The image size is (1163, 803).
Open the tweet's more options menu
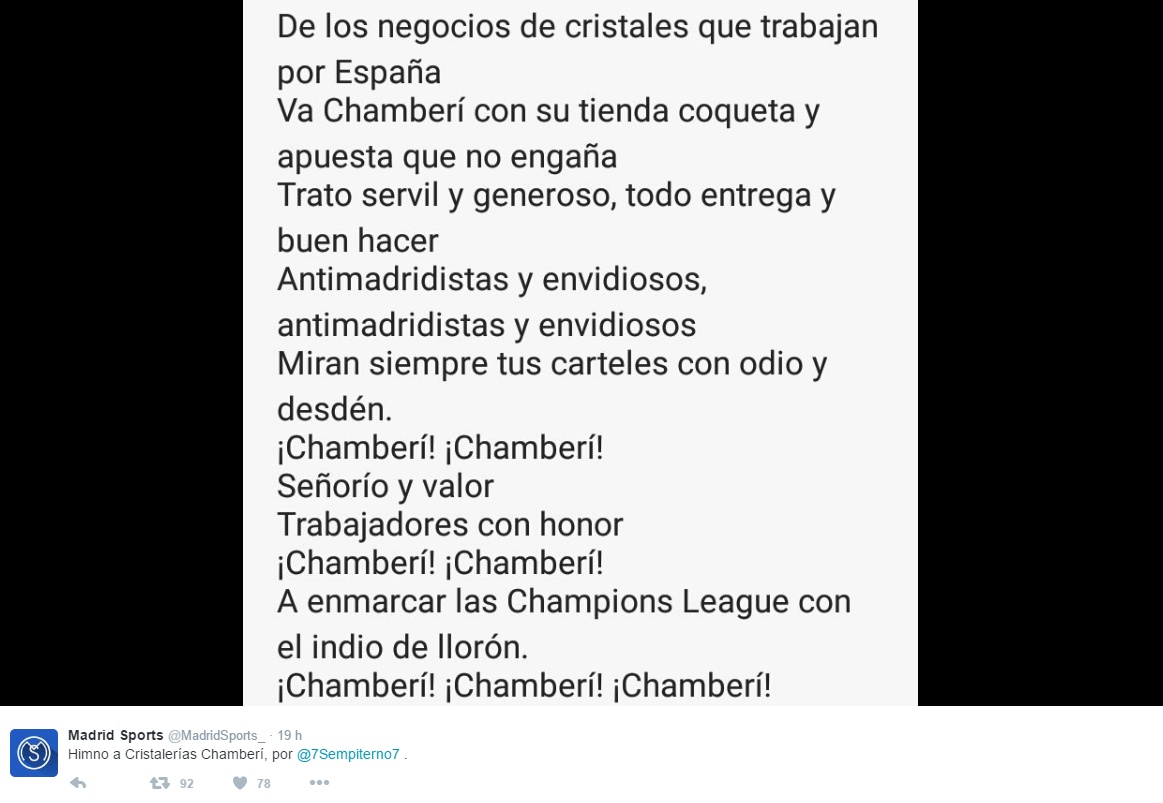click(319, 784)
